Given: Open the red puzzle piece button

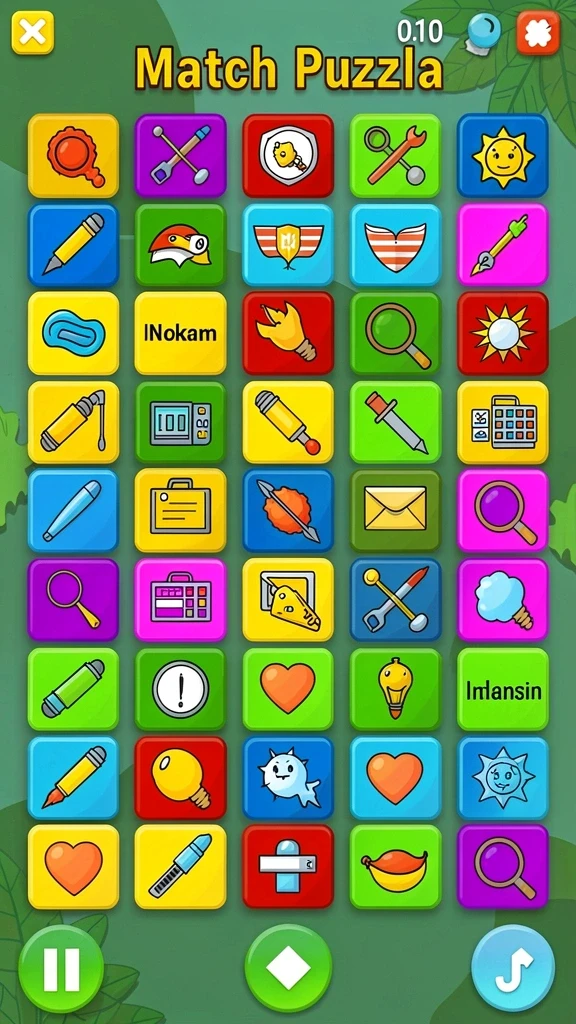Looking at the screenshot, I should point(538,32).
